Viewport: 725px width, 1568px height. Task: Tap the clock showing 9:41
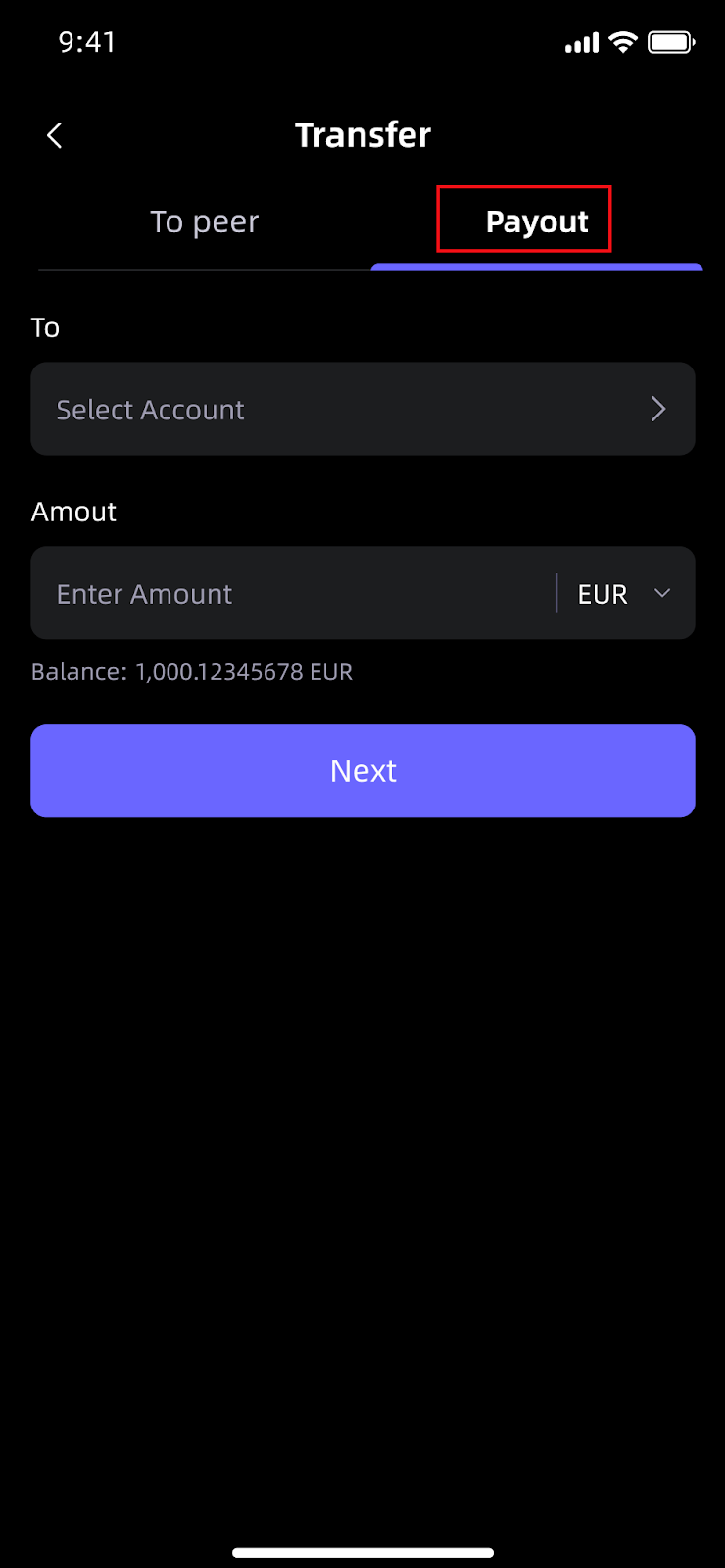click(x=86, y=42)
